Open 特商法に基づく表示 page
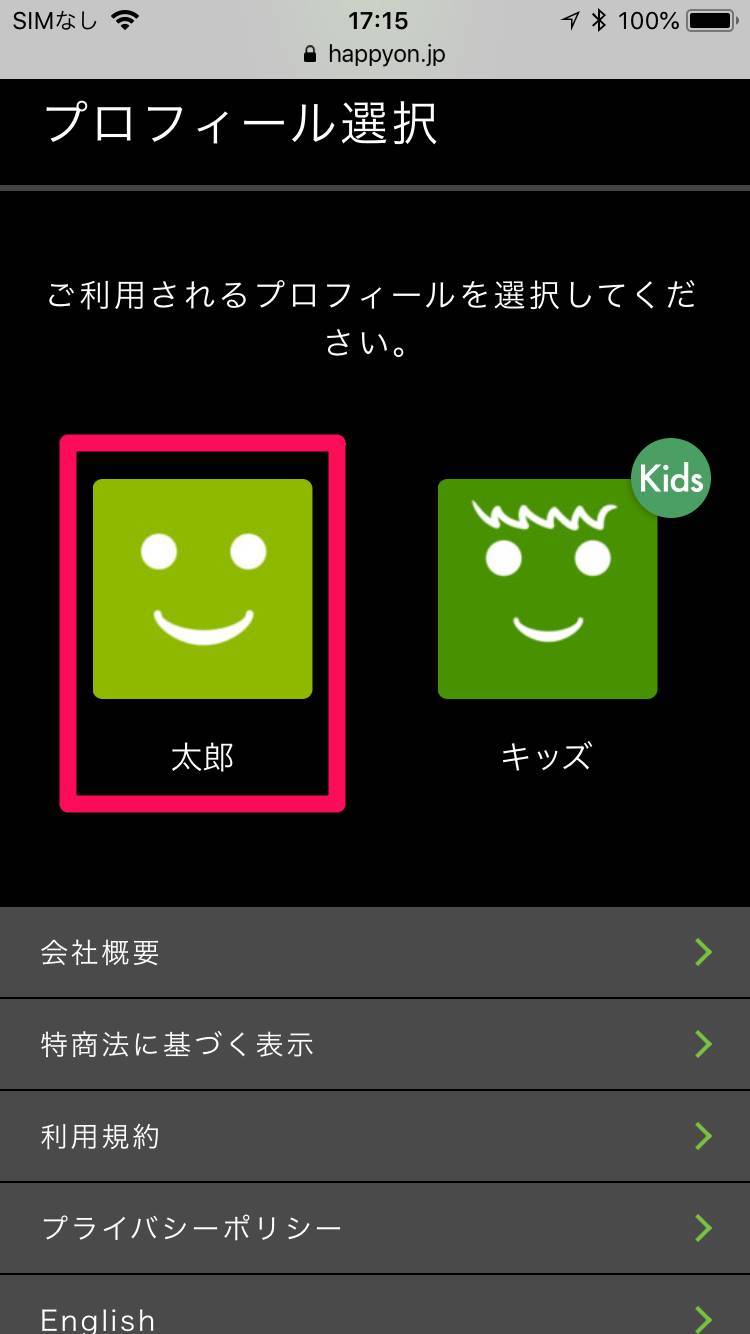750x1334 pixels. (x=375, y=1045)
